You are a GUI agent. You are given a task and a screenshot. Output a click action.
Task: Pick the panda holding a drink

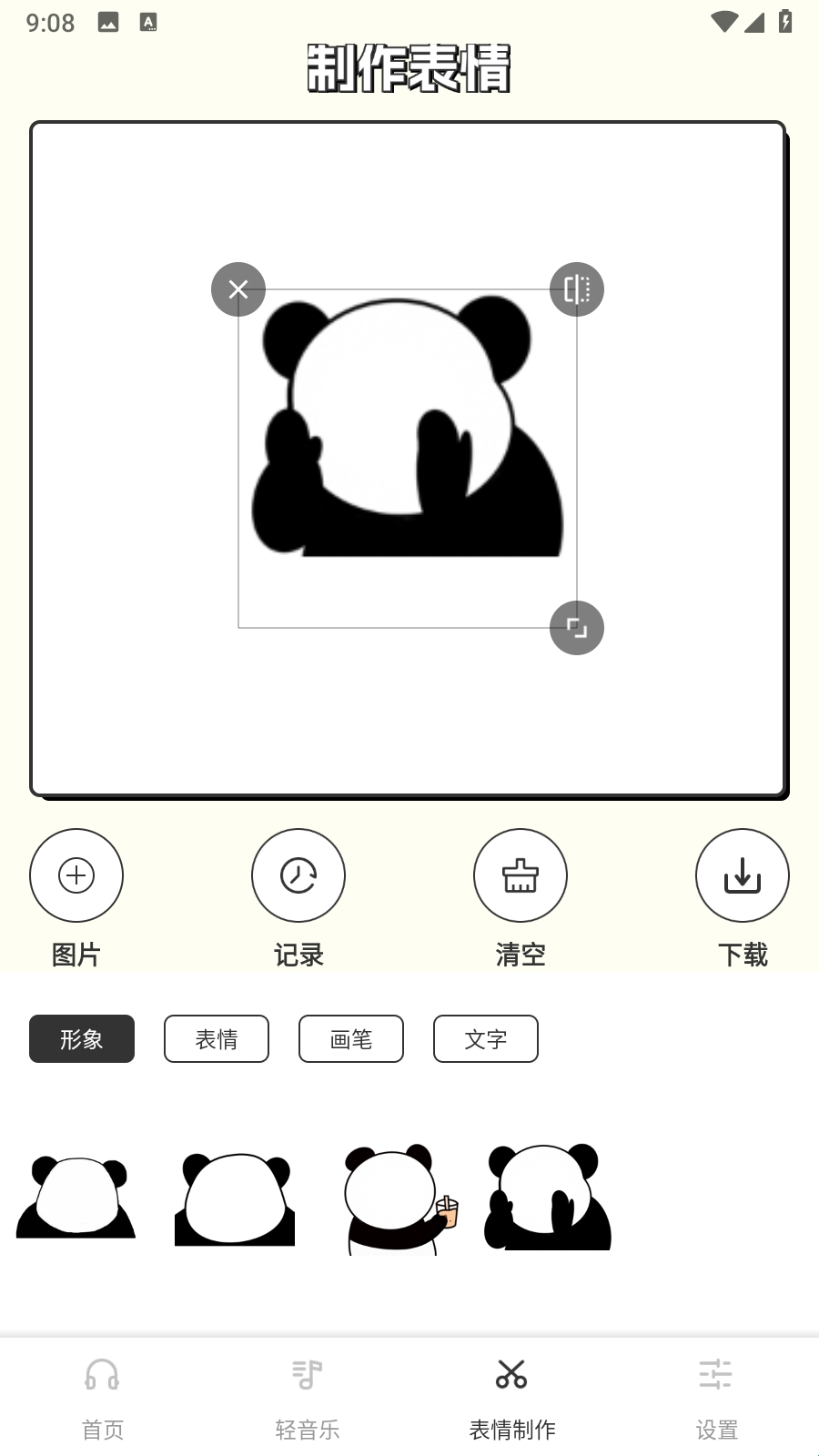(399, 1198)
